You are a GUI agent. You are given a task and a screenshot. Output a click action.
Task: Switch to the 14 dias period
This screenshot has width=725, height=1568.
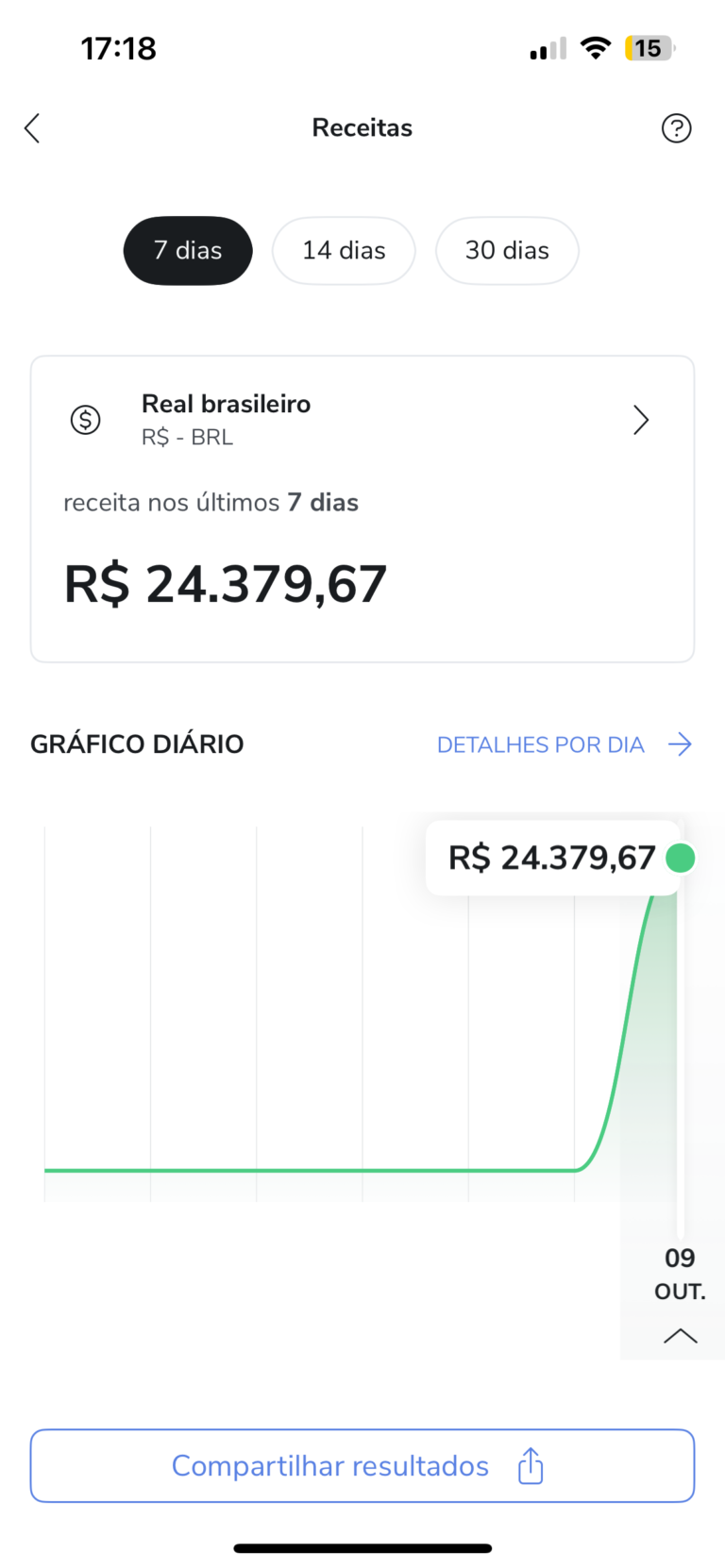tap(344, 251)
